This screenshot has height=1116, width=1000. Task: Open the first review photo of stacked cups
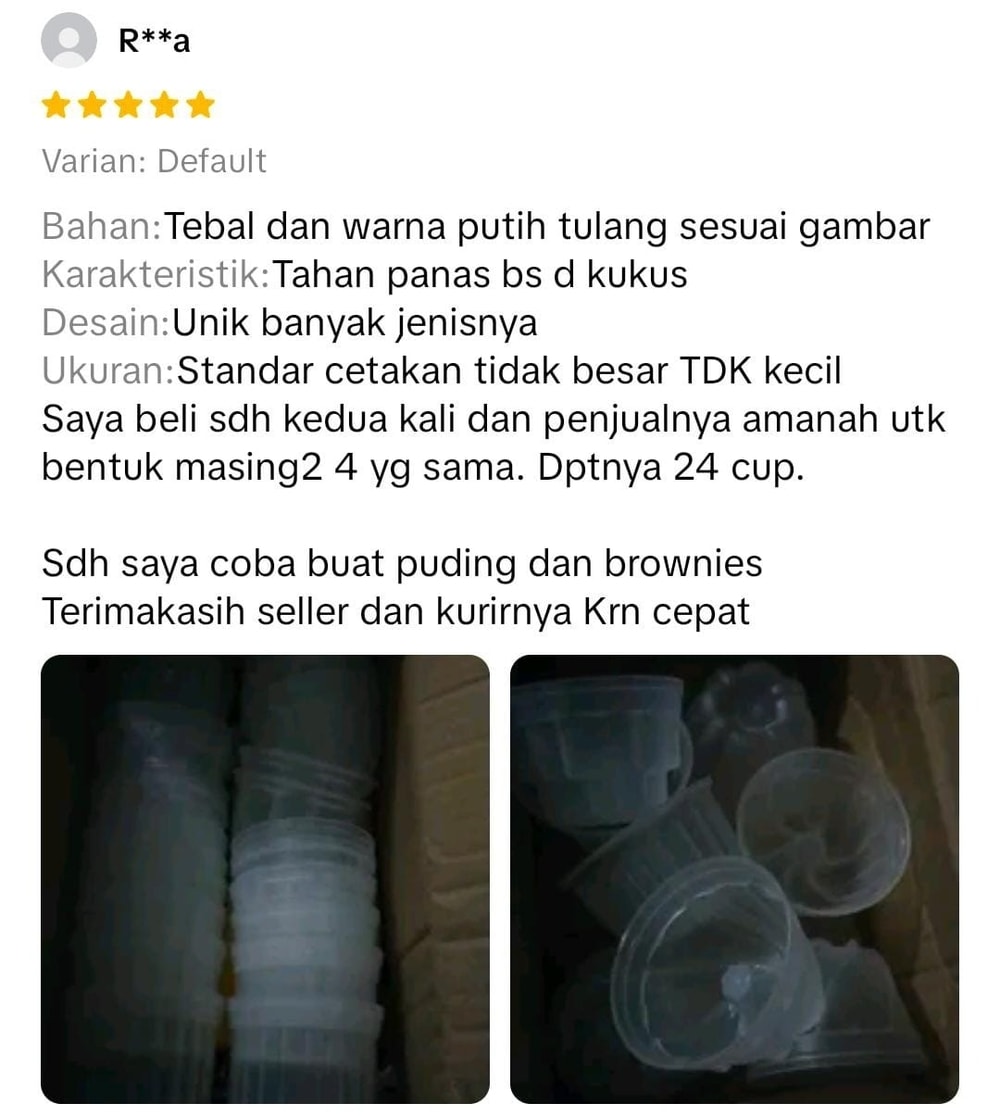coord(265,878)
